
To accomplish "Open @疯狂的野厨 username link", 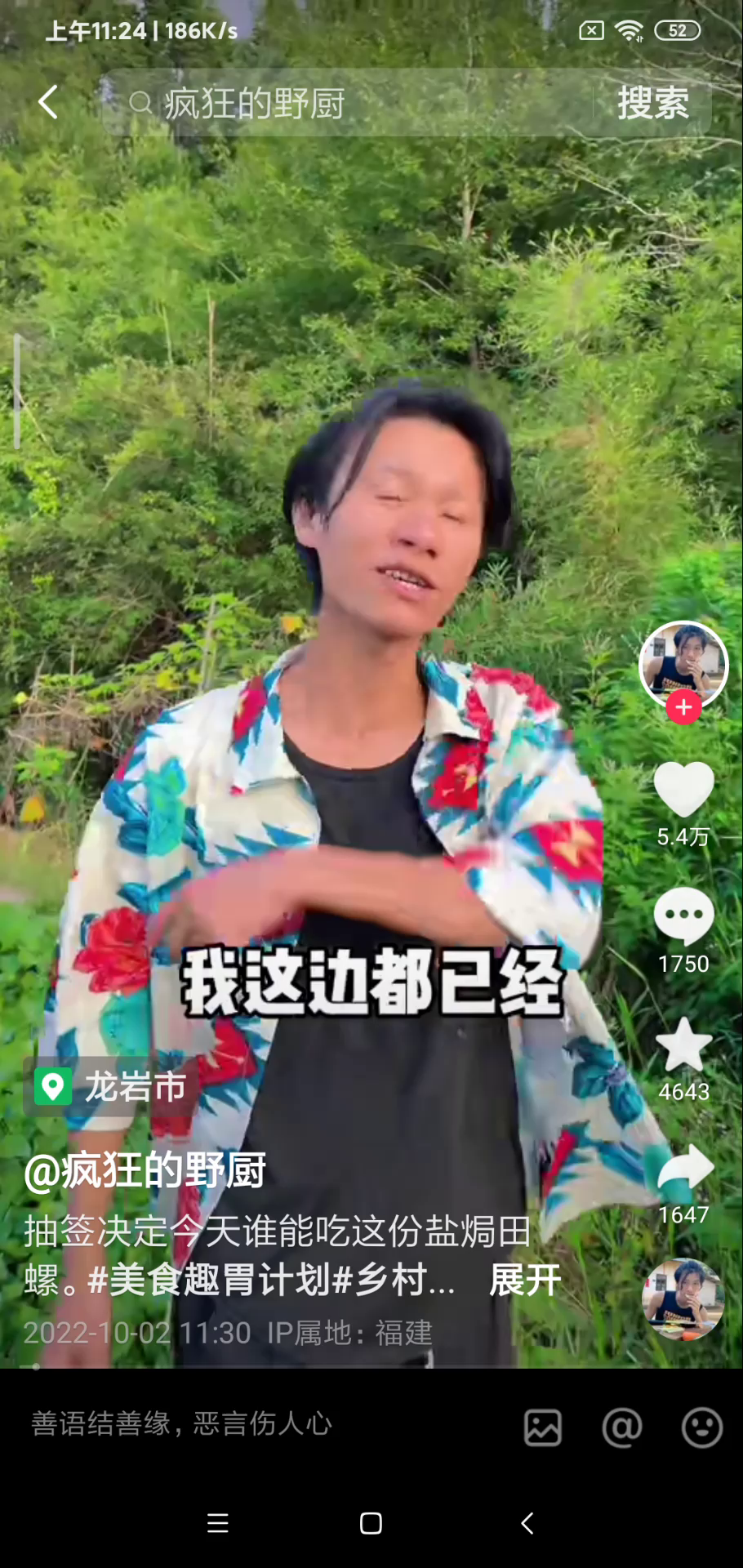I will pyautogui.click(x=145, y=1170).
